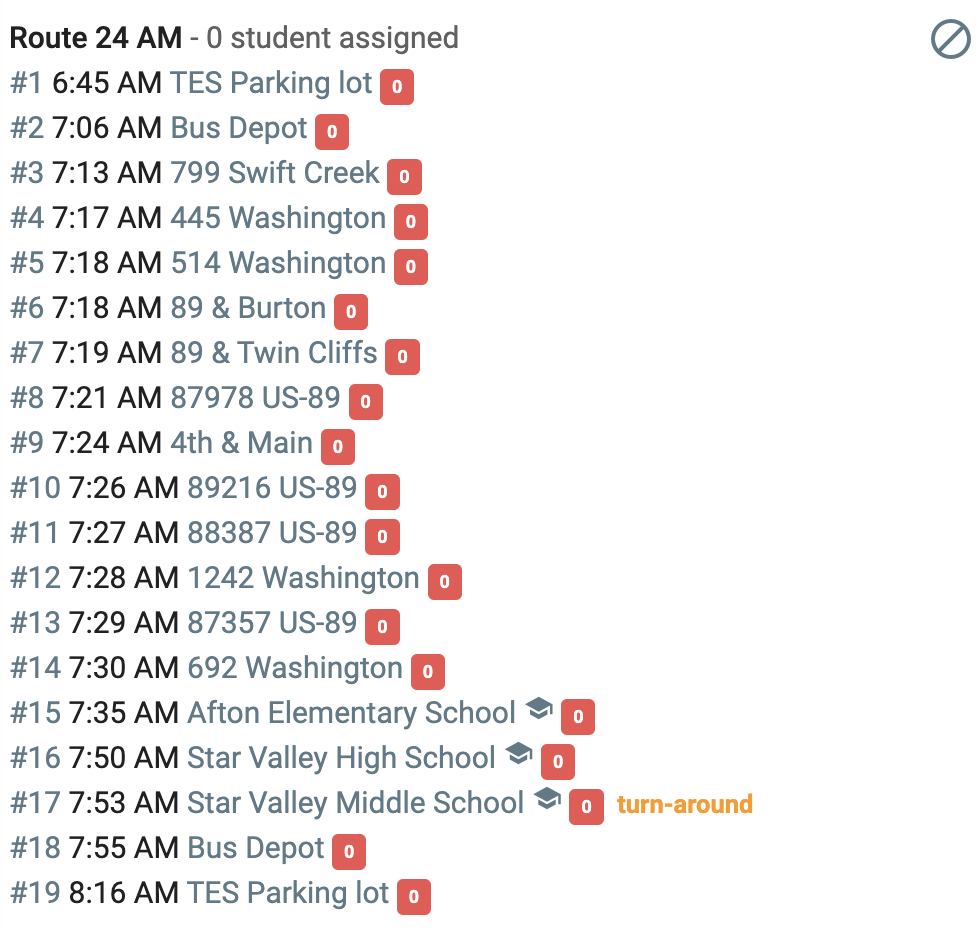The width and height of the screenshot is (976, 930).
Task: Open Star Valley Middle School stop
Action: (x=355, y=803)
